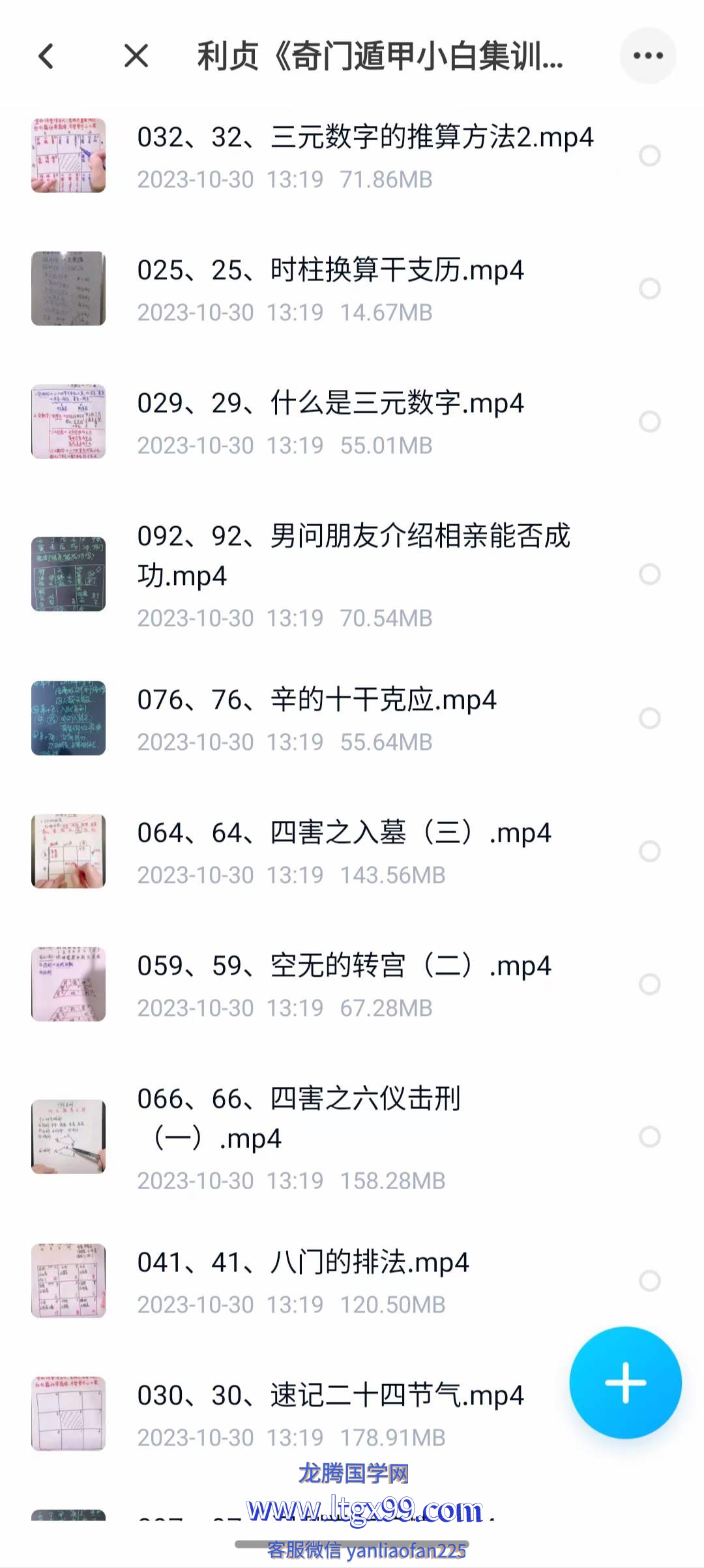Tick the circle beside 041 八门的排法.mp4

tap(649, 1280)
